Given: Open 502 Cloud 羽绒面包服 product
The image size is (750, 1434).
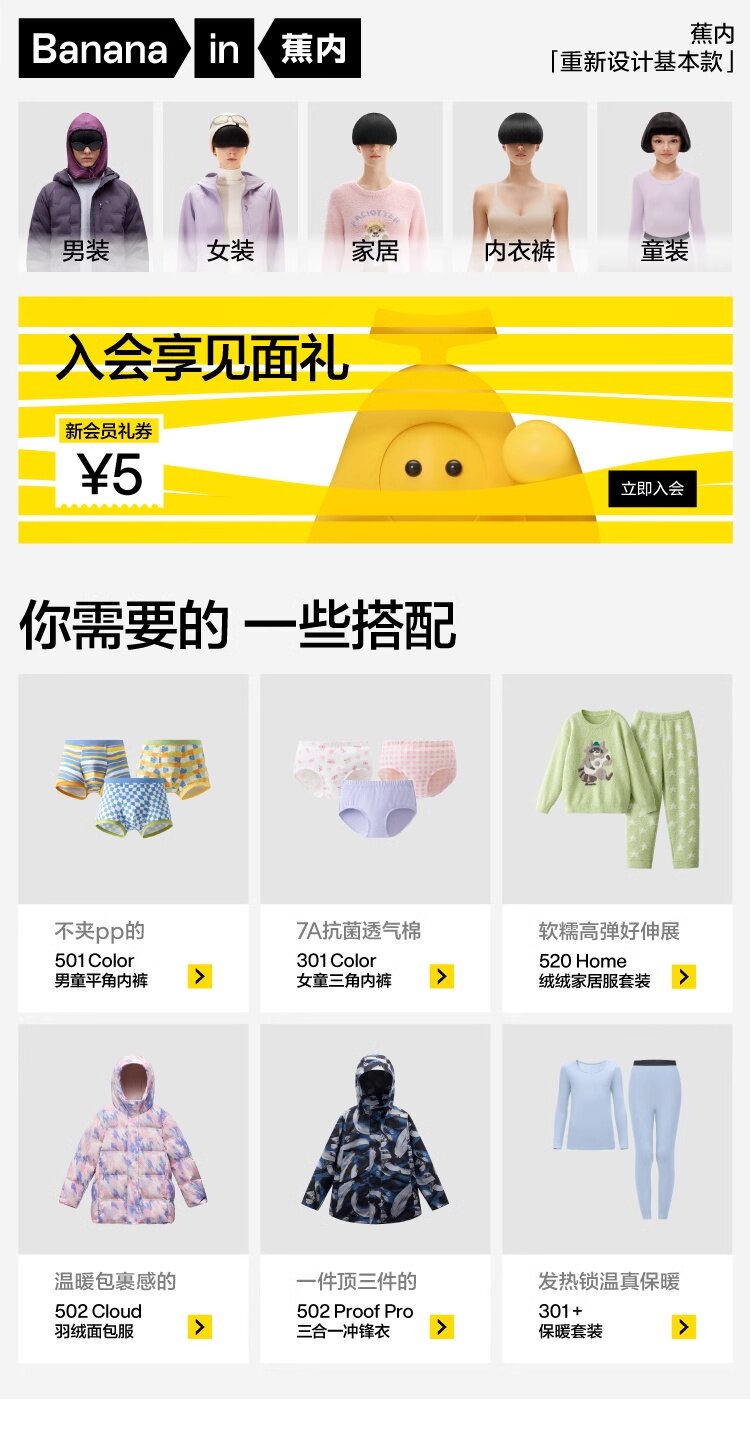Looking at the screenshot, I should pyautogui.click(x=133, y=1193).
